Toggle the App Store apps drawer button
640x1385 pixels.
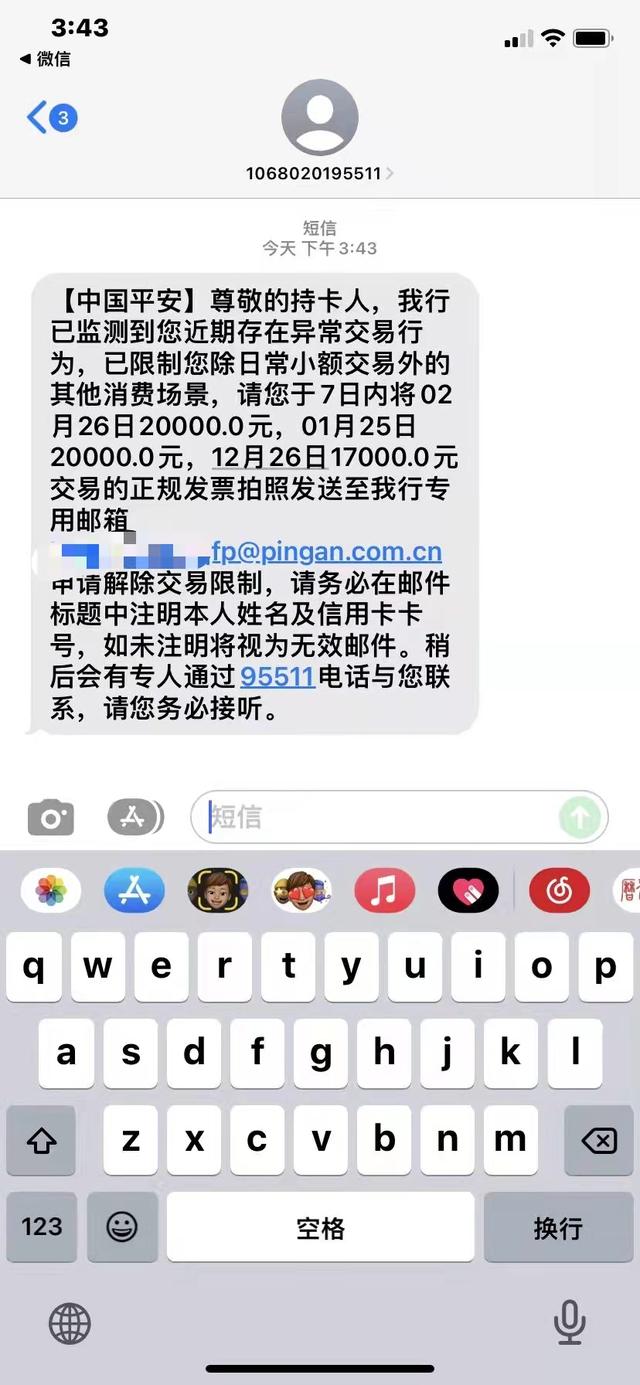(x=135, y=818)
